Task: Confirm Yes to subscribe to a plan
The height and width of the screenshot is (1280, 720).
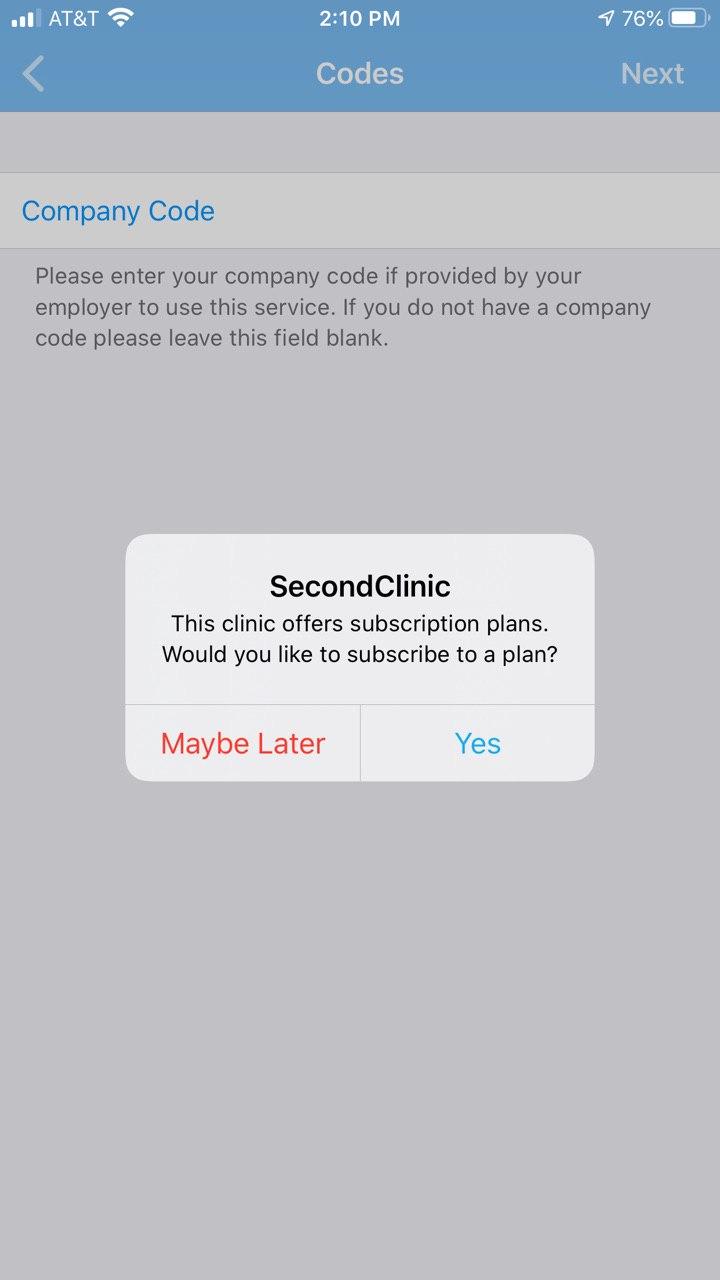Action: pos(477,743)
